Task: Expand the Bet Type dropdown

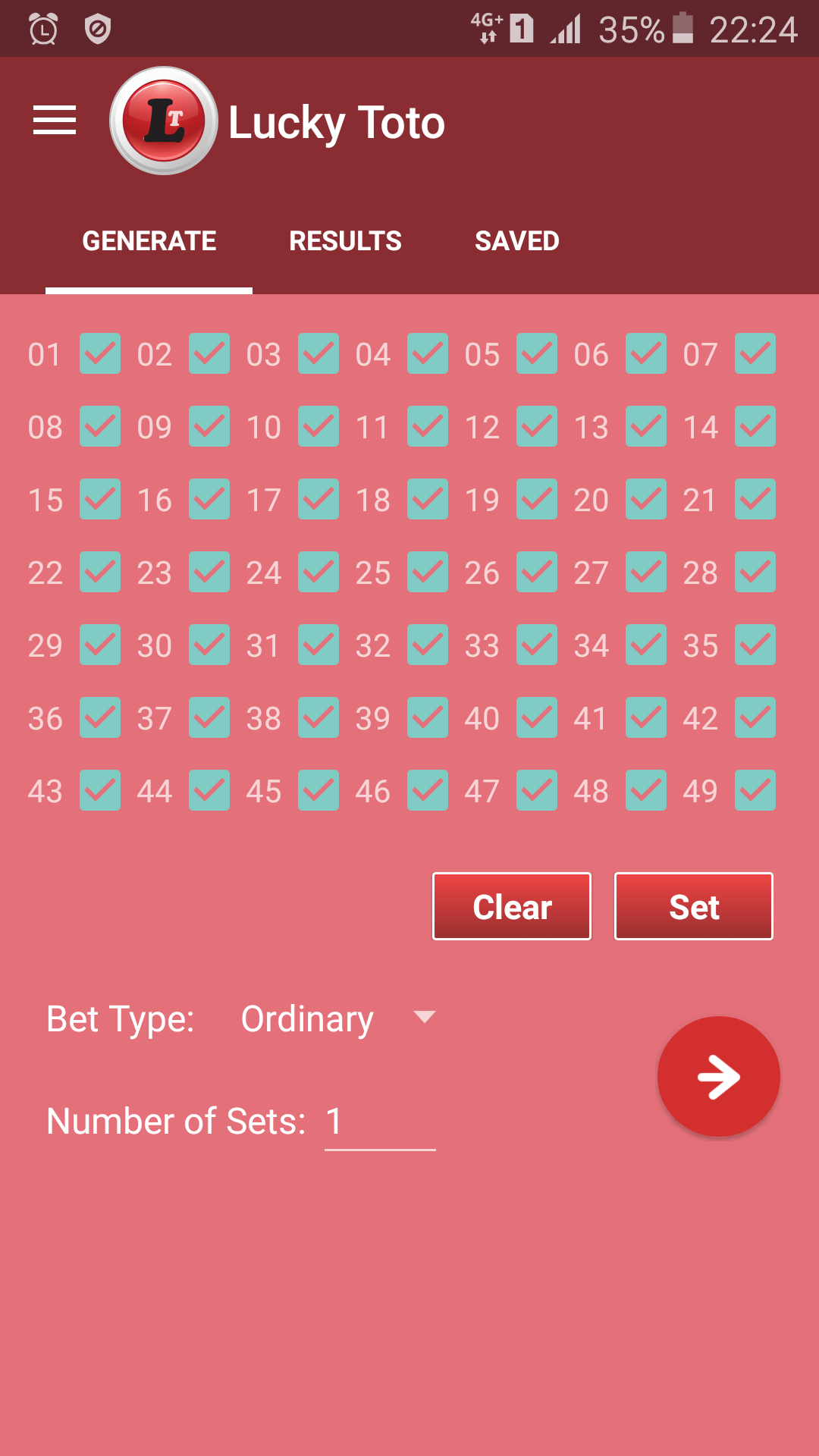Action: point(337,1018)
